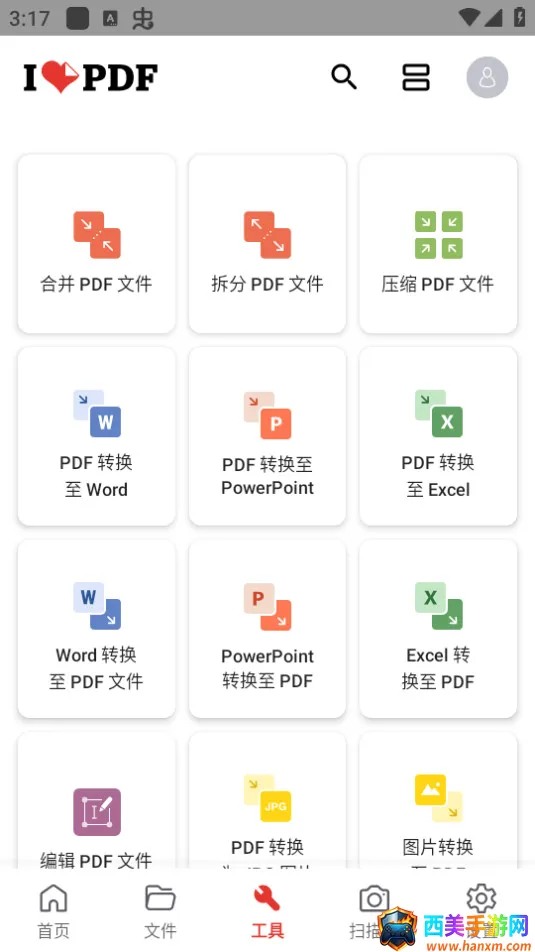
Task: Open the 图片转换 to PDF card
Action: [438, 800]
